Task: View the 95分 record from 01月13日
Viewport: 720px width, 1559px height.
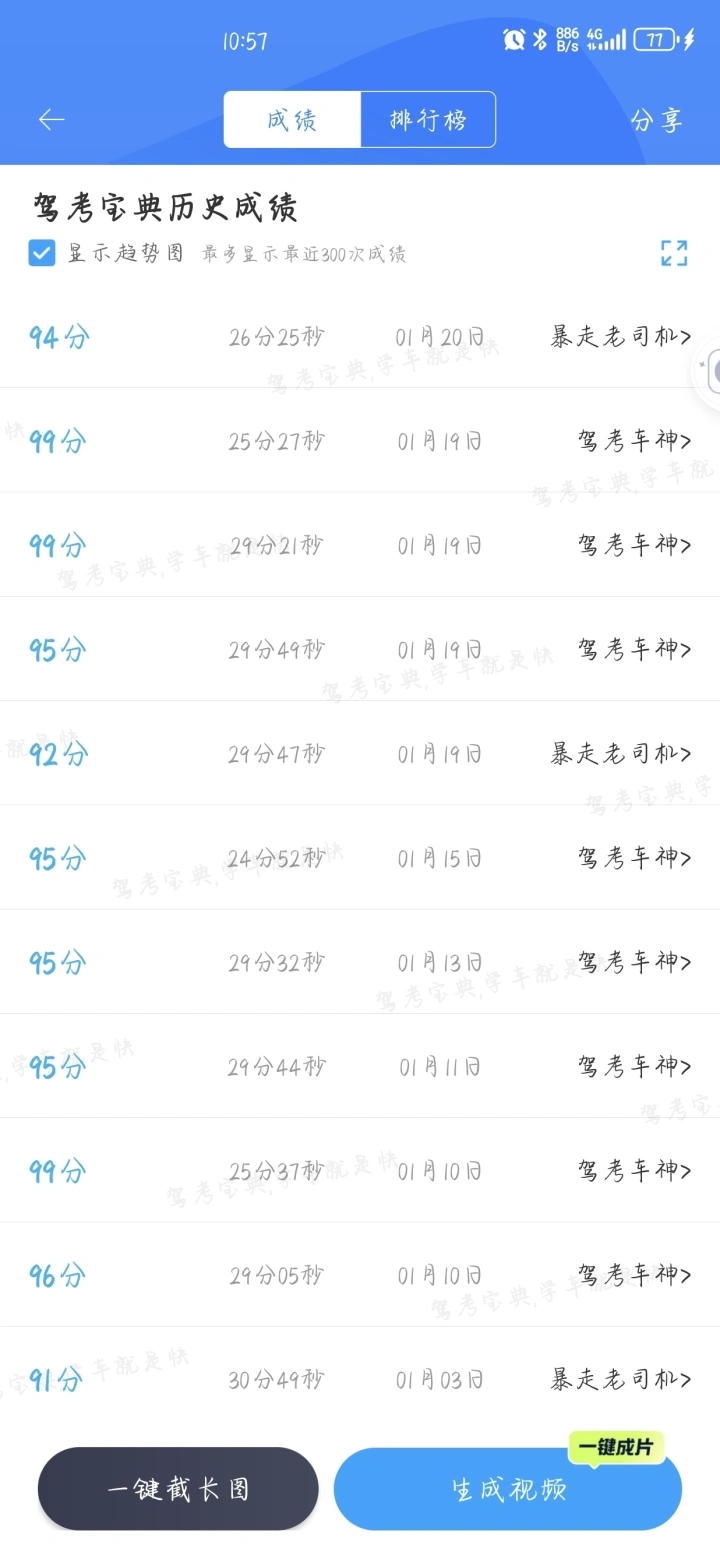Action: pyautogui.click(x=360, y=962)
